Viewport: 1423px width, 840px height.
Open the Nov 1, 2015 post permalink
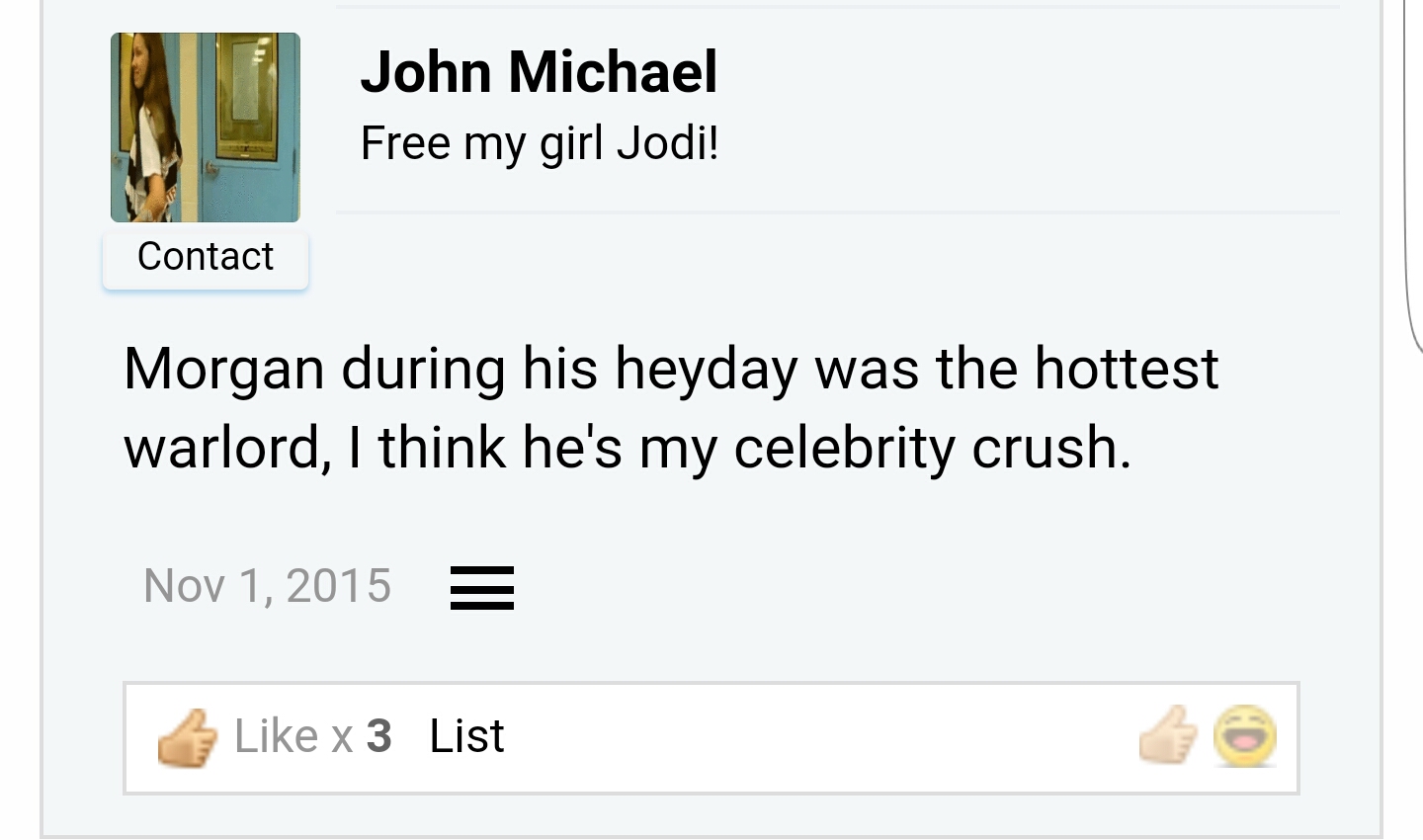coord(267,586)
